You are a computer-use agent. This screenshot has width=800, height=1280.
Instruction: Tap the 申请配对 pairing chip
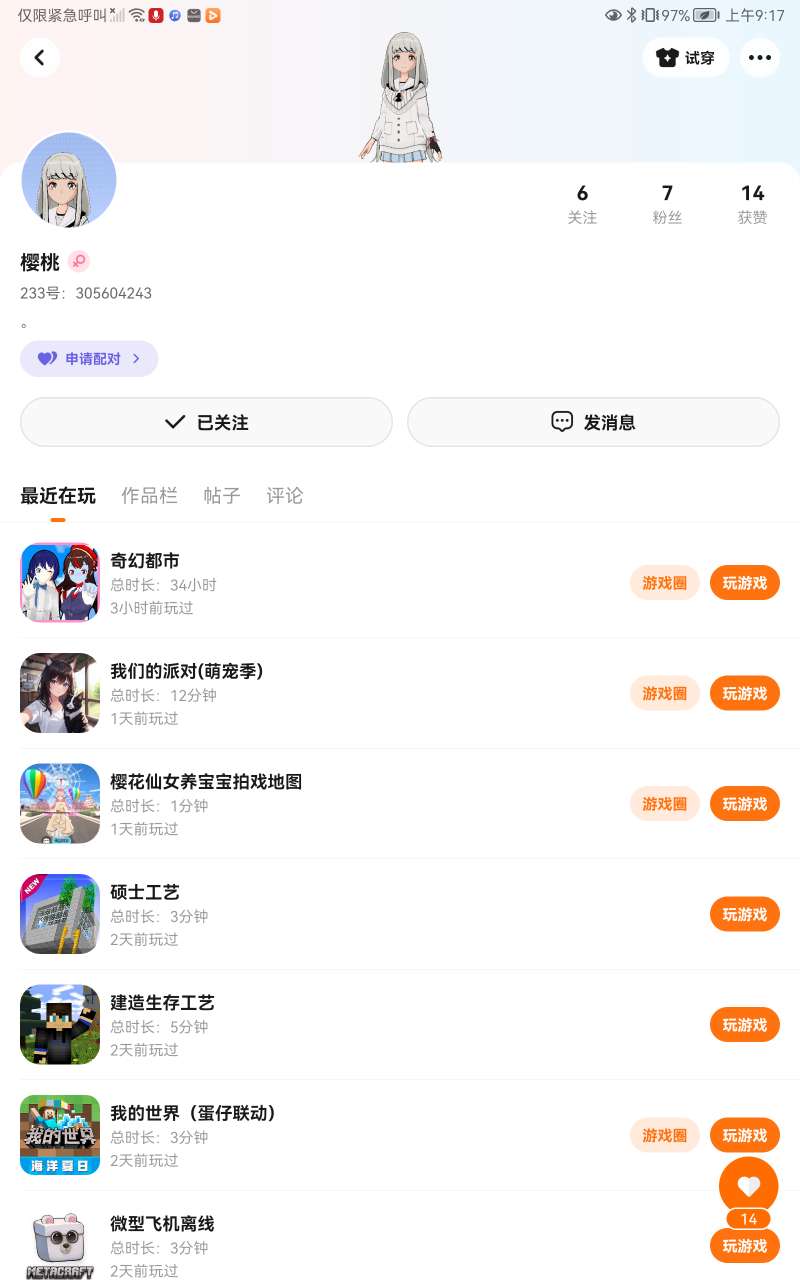point(89,359)
